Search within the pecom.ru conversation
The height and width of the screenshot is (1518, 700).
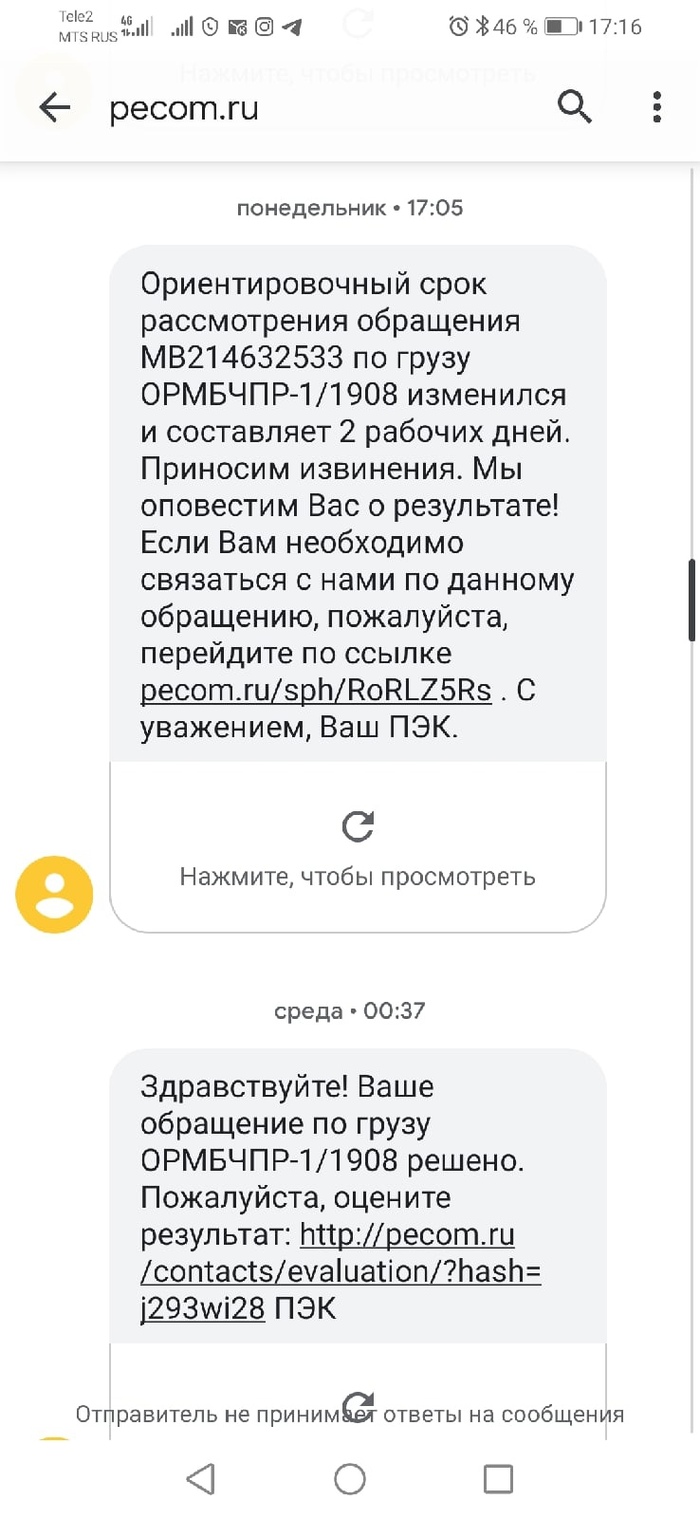tap(574, 106)
